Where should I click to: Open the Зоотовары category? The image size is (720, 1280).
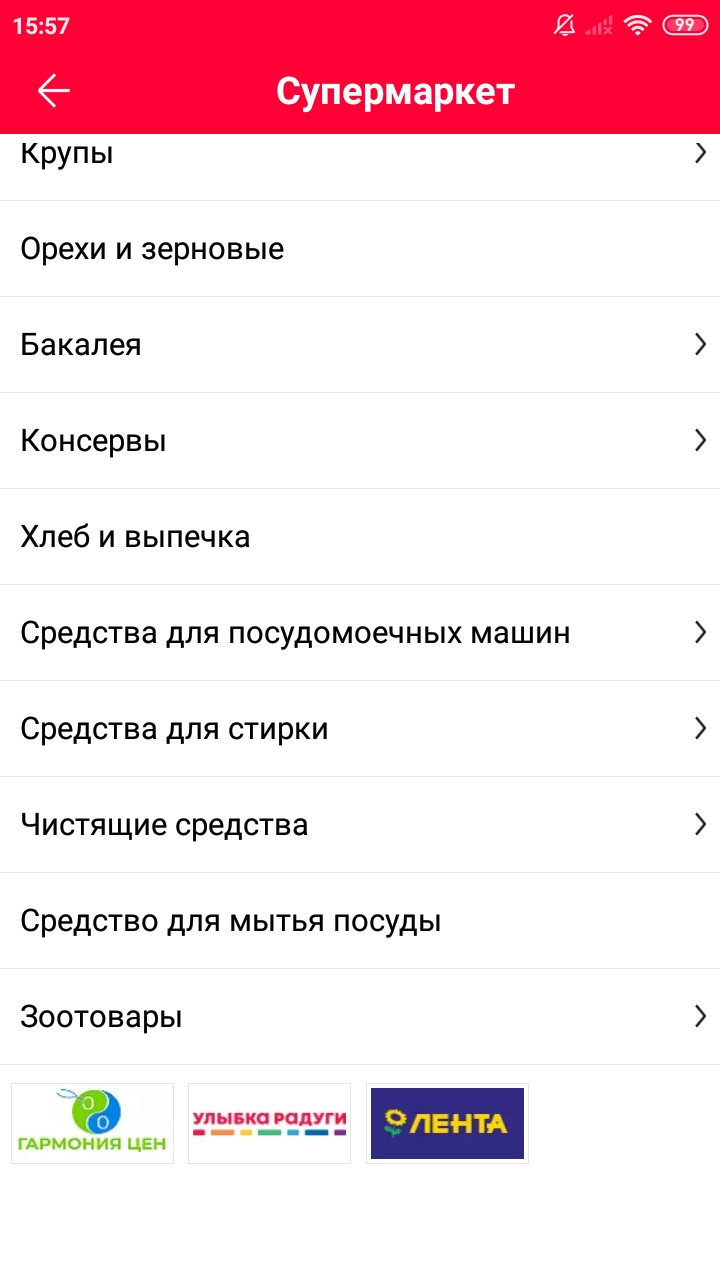coord(360,1017)
